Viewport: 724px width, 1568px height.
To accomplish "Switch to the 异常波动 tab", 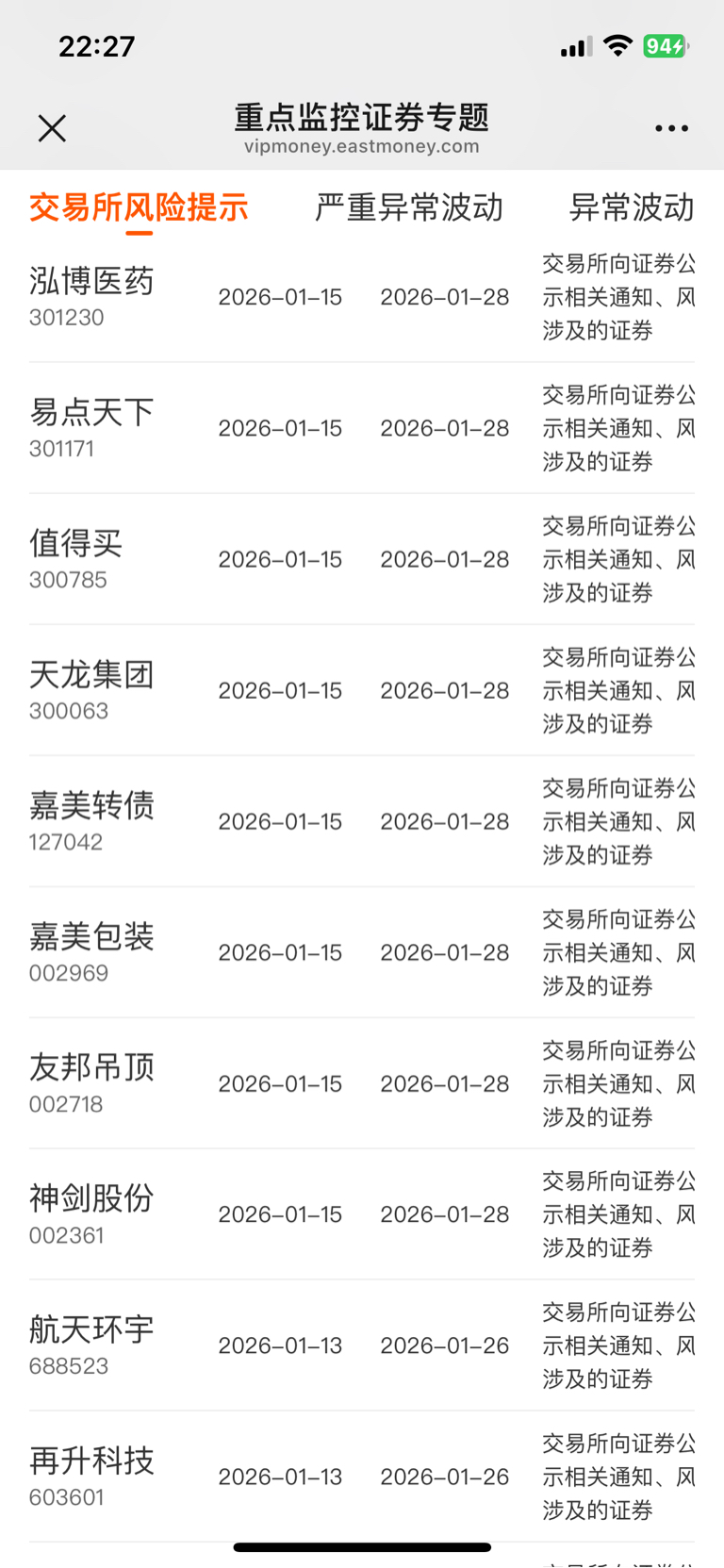I will [x=632, y=207].
